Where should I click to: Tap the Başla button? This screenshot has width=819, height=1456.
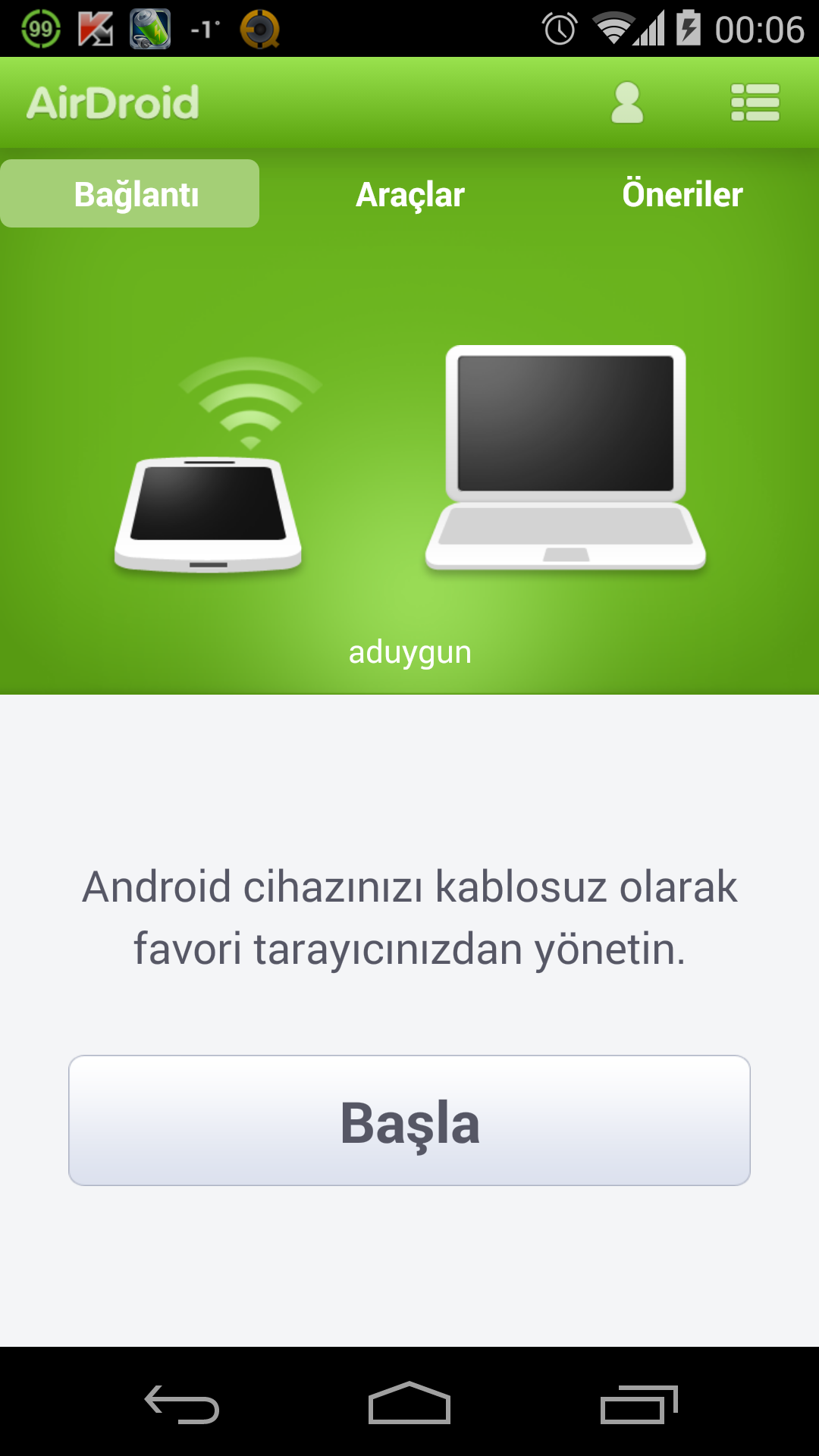(x=409, y=1120)
